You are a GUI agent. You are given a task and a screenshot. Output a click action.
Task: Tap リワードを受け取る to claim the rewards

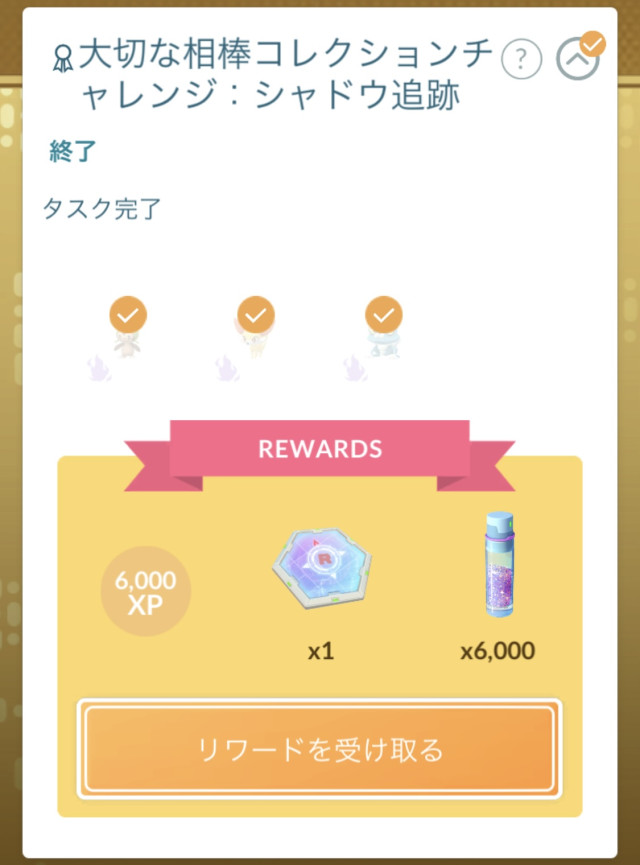point(319,750)
